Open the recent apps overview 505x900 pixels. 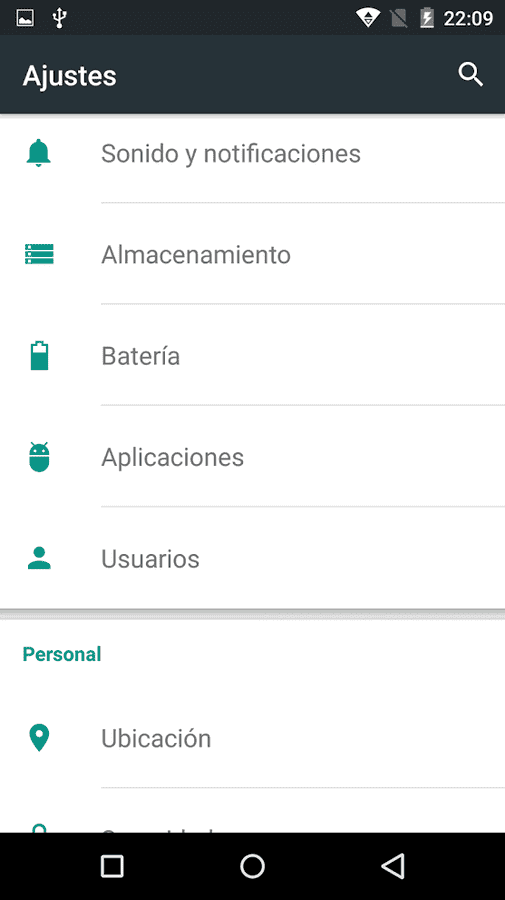point(112,866)
